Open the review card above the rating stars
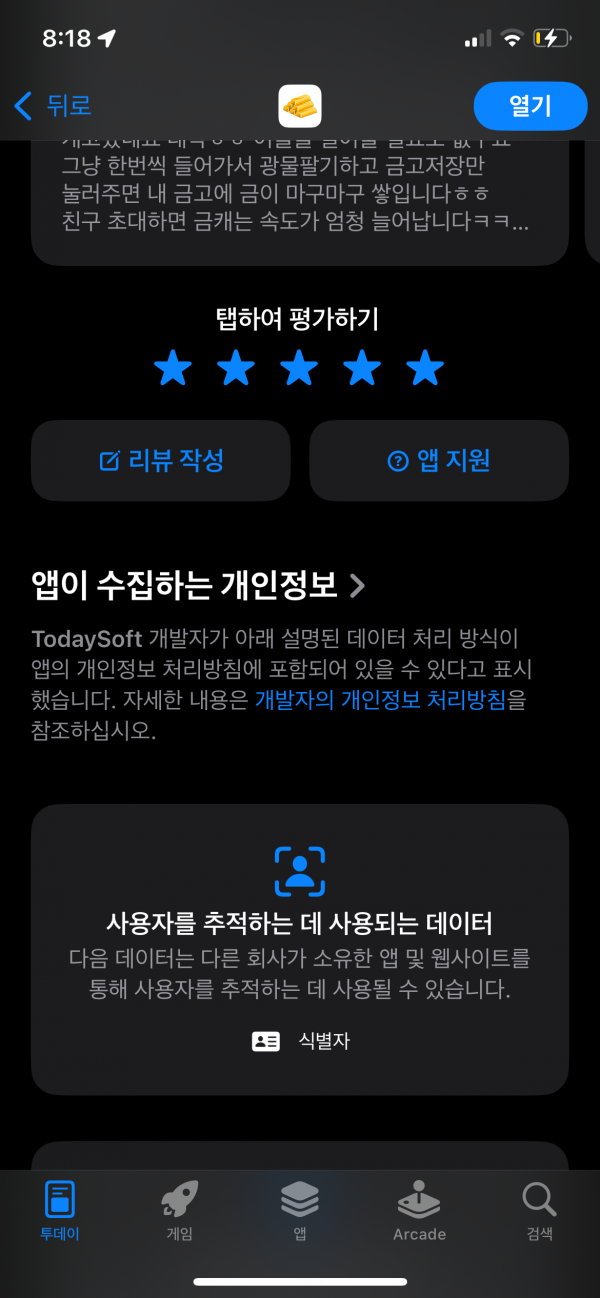 point(300,202)
